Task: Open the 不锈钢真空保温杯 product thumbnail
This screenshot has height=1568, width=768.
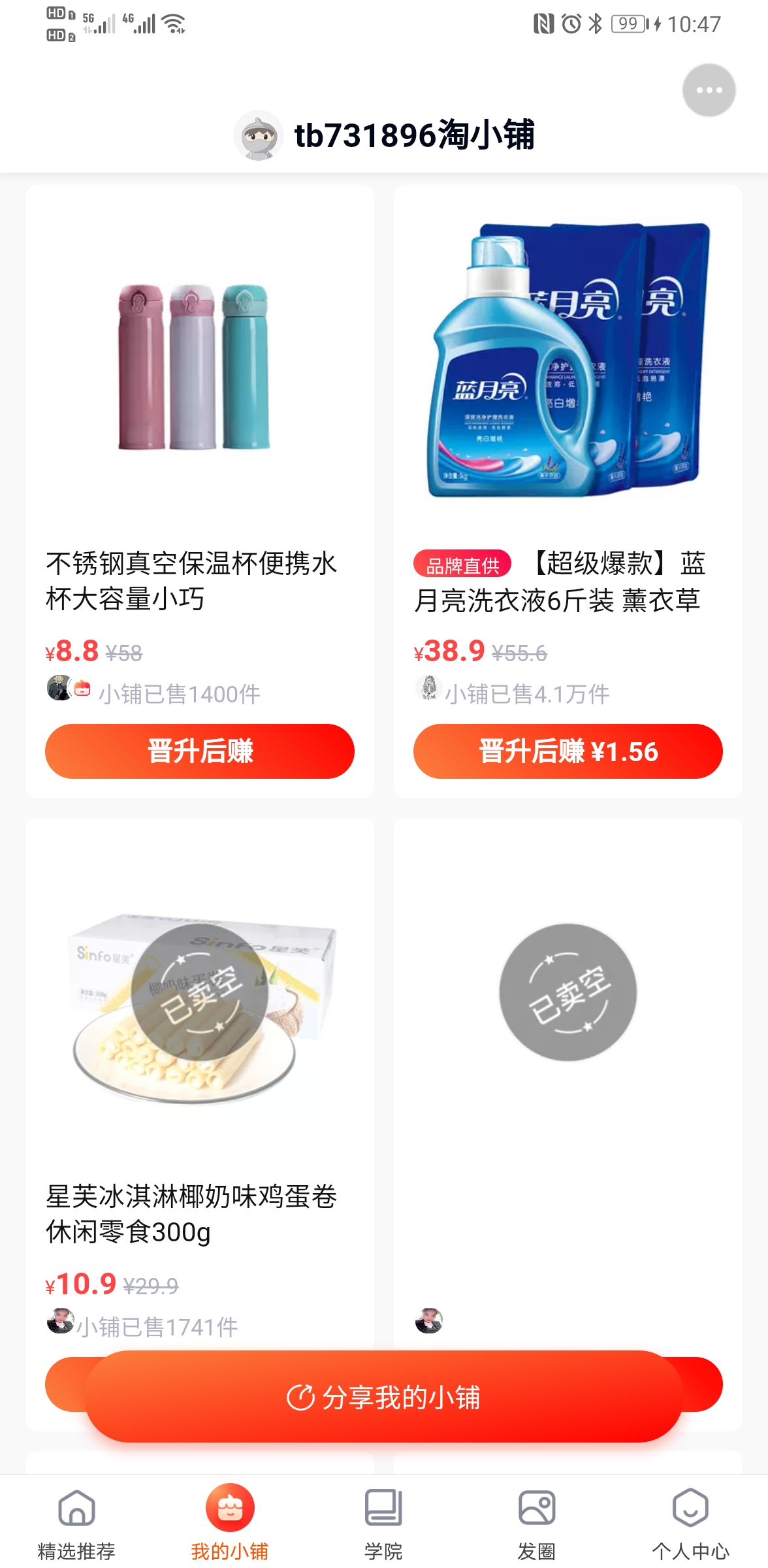Action: [x=198, y=366]
